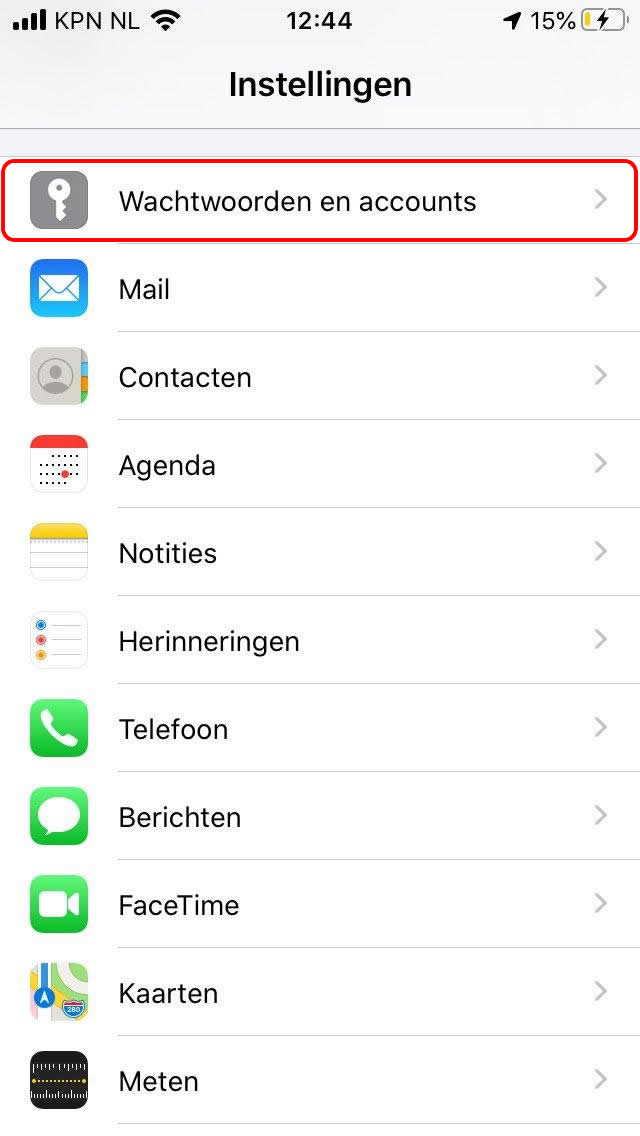Go to Contacten settings
The height and width of the screenshot is (1136, 640).
pyautogui.click(x=320, y=376)
